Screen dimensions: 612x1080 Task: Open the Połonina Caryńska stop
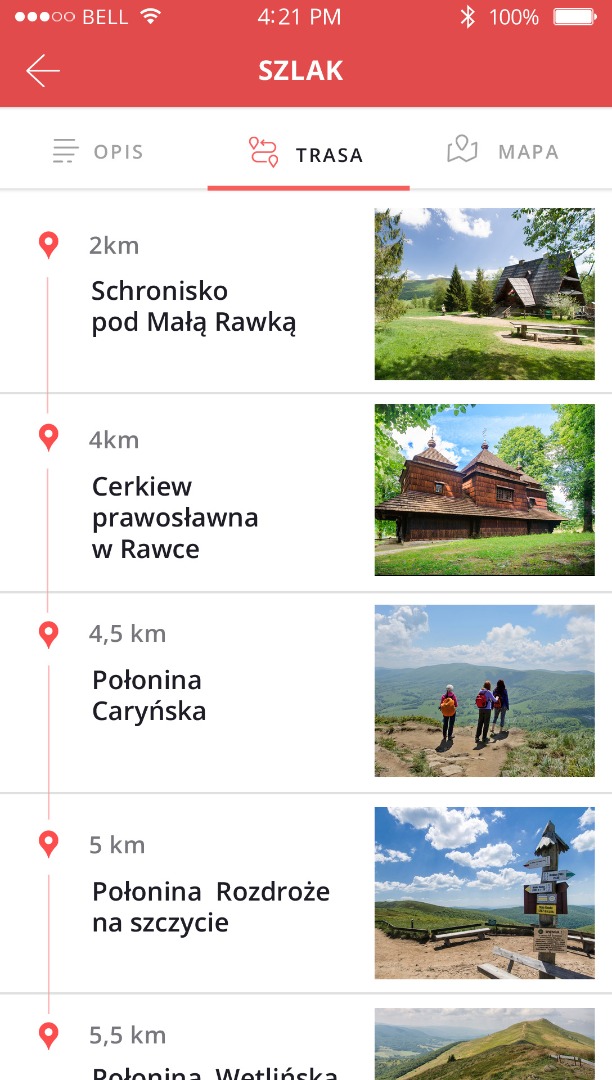[150, 695]
